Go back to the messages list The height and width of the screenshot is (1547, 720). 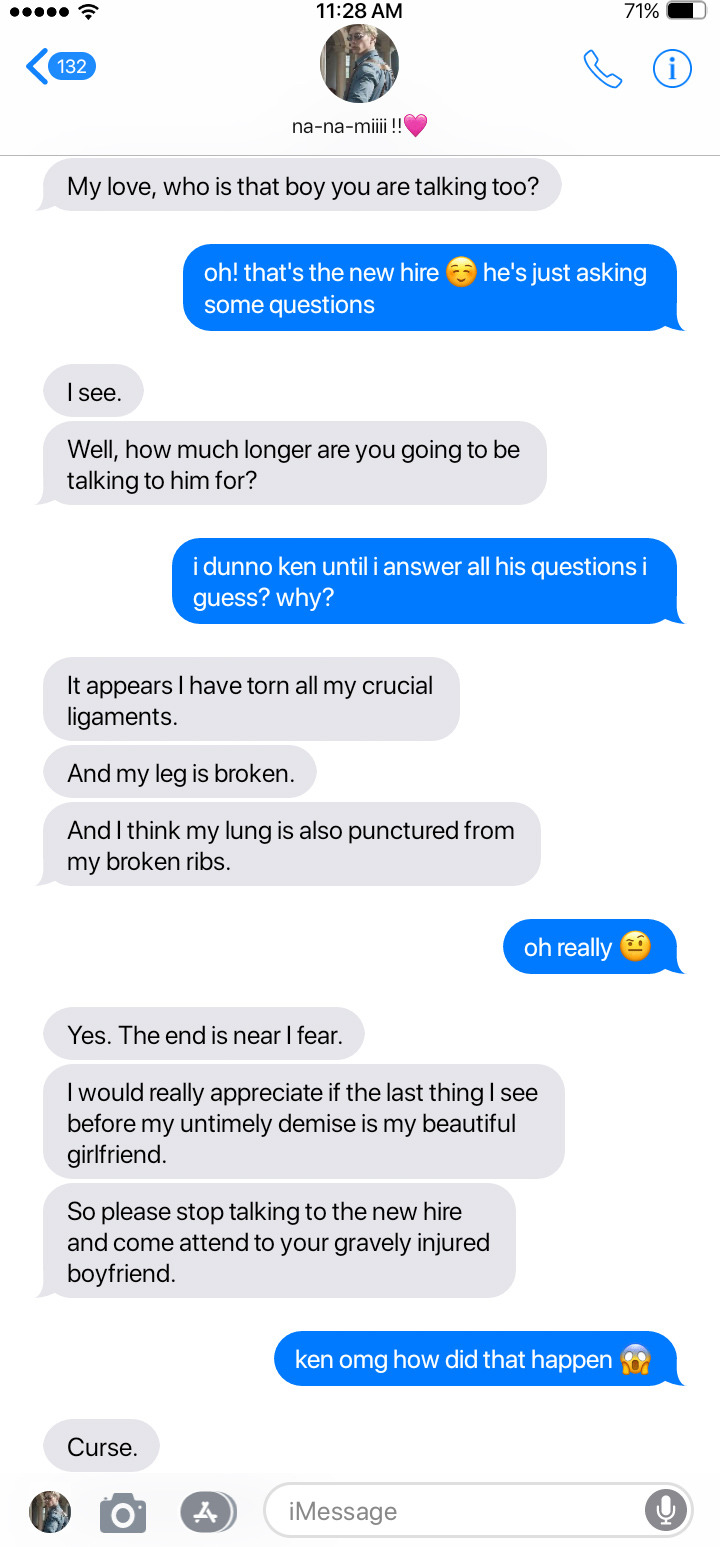click(x=58, y=67)
